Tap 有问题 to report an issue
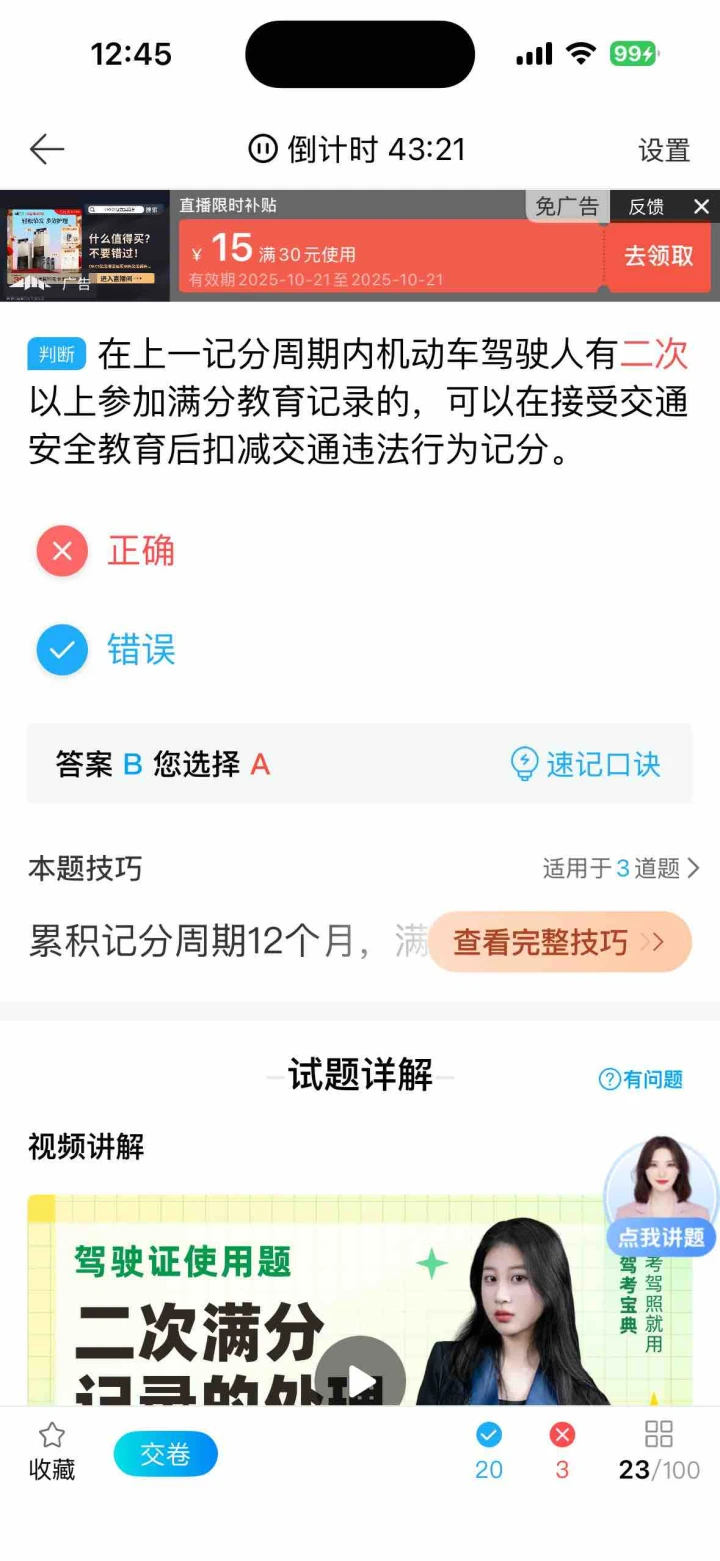720x1561 pixels. pos(641,1079)
